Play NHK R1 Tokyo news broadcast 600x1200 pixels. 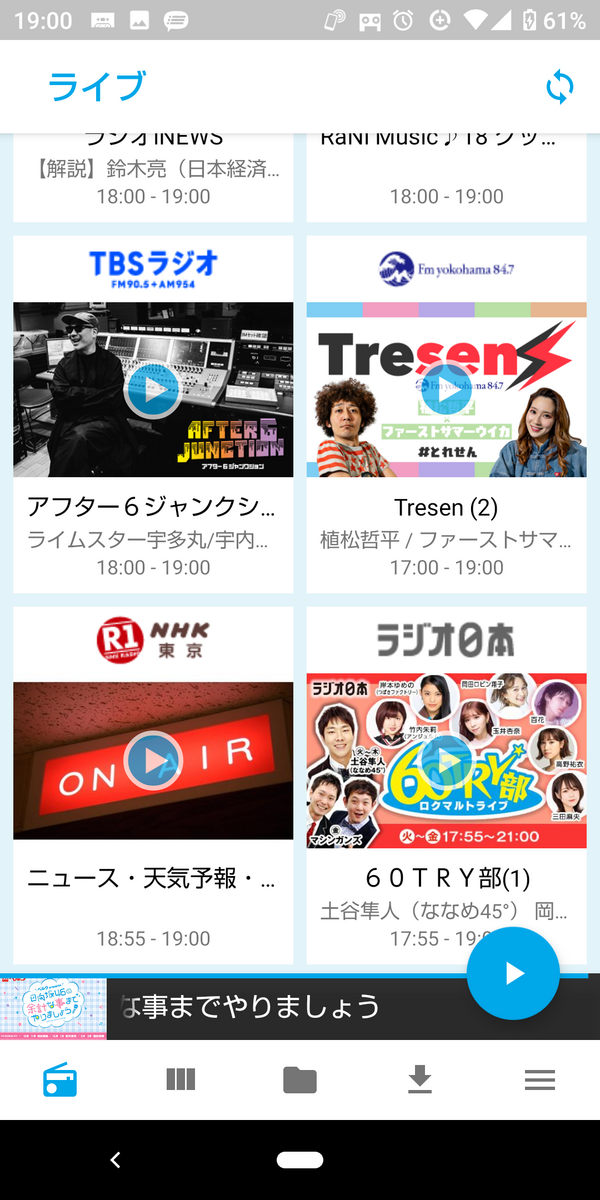coord(153,760)
